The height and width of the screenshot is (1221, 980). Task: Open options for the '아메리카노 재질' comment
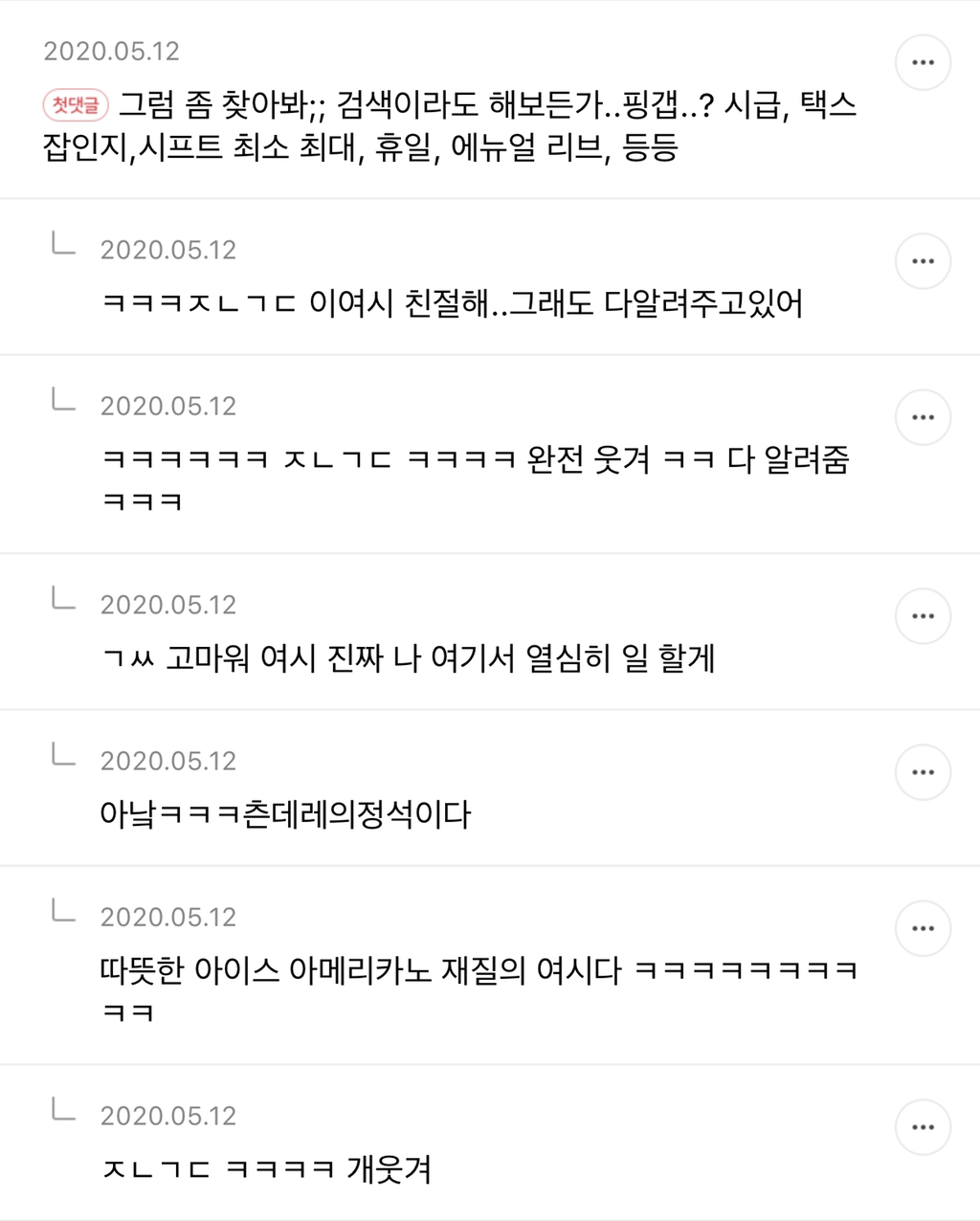click(x=923, y=927)
